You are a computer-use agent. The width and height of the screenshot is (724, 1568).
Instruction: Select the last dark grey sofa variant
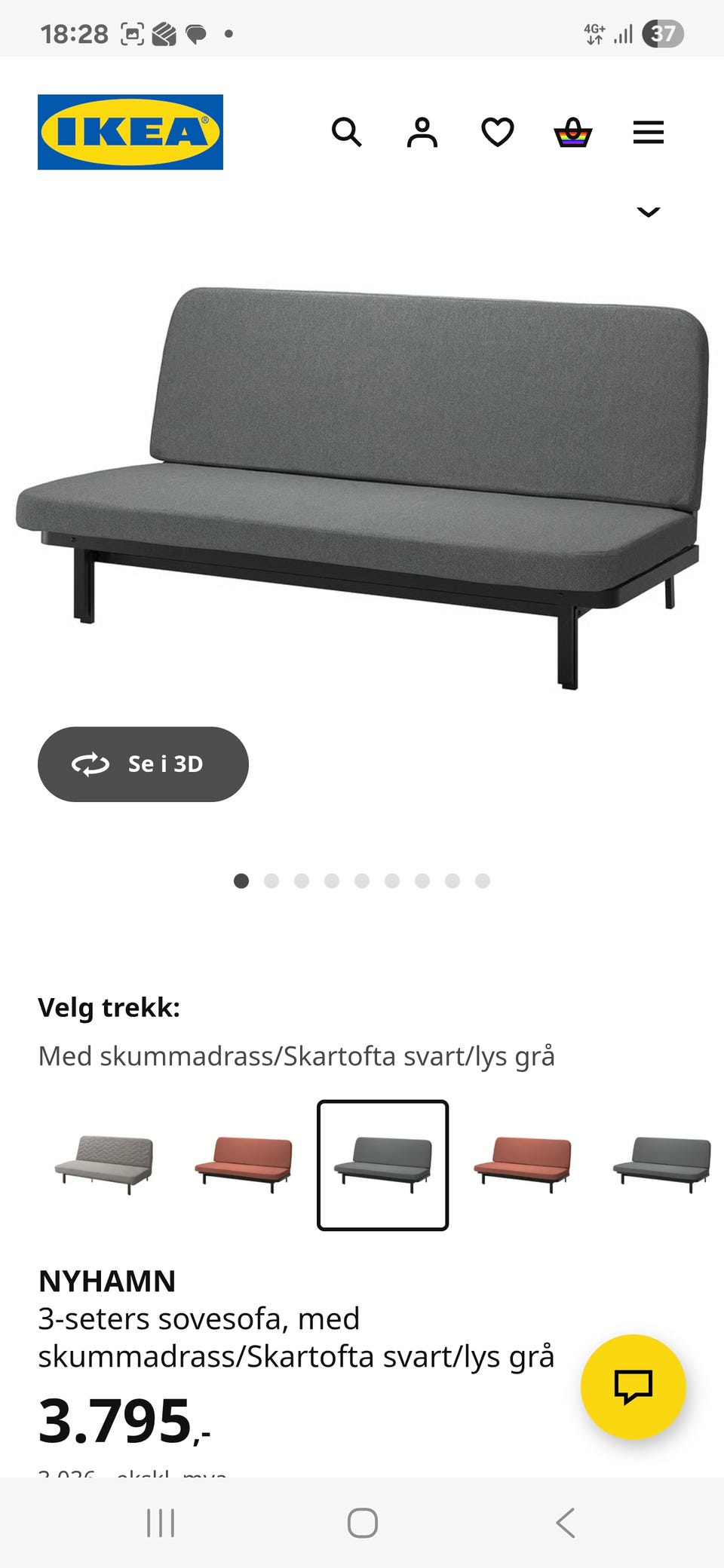tap(661, 1165)
